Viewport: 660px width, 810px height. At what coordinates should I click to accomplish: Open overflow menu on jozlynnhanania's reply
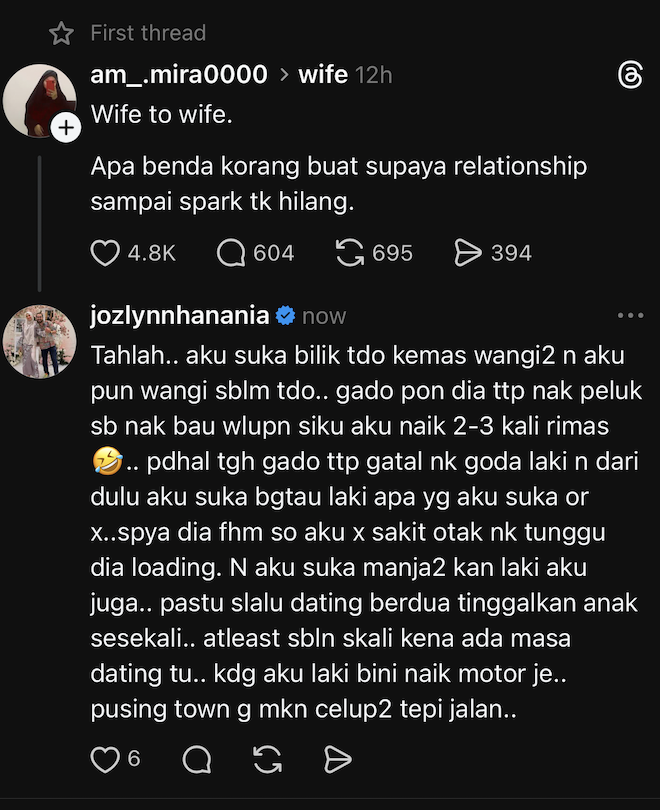click(631, 316)
